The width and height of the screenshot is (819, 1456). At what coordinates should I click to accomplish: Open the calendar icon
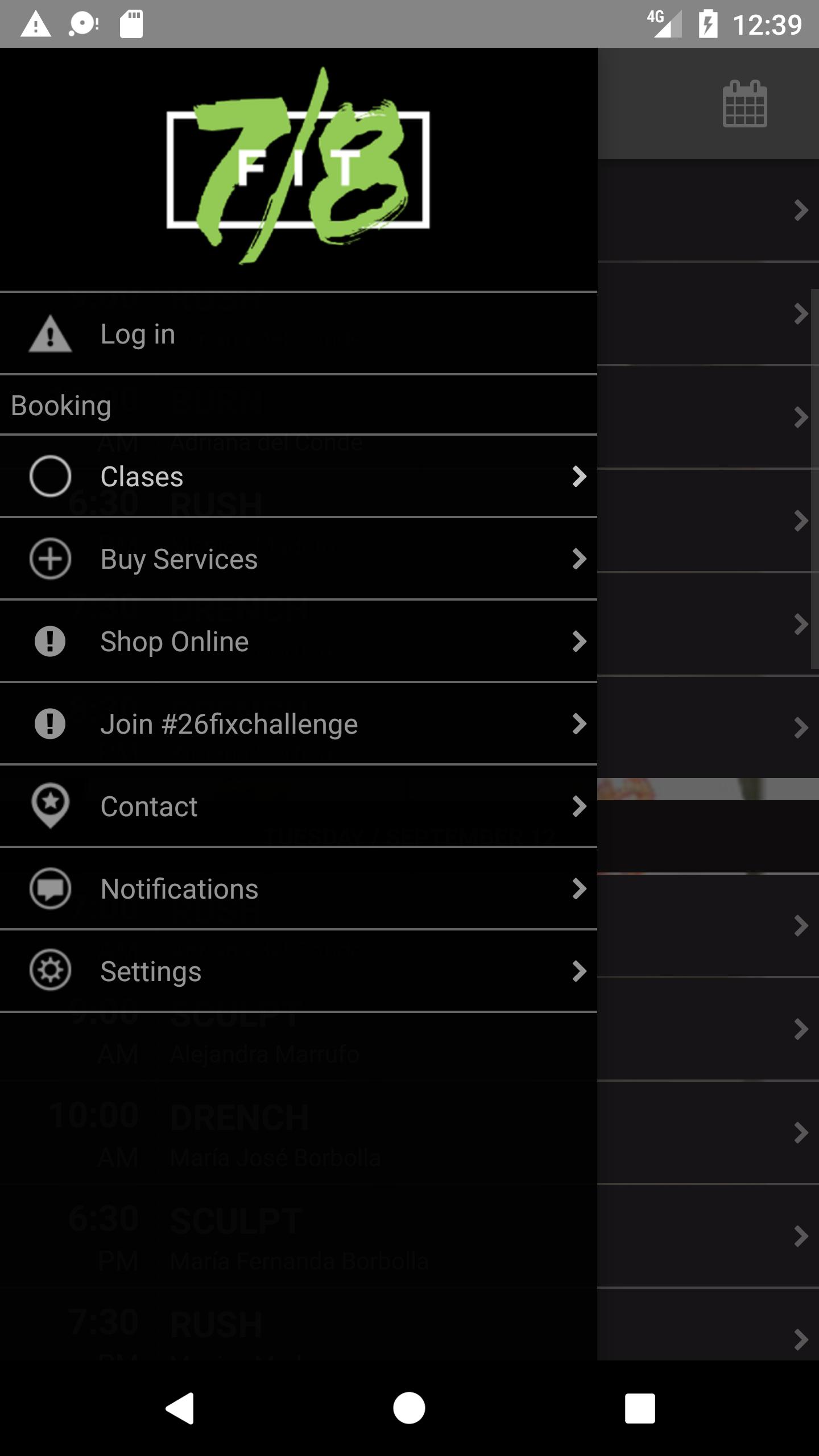pos(744,104)
